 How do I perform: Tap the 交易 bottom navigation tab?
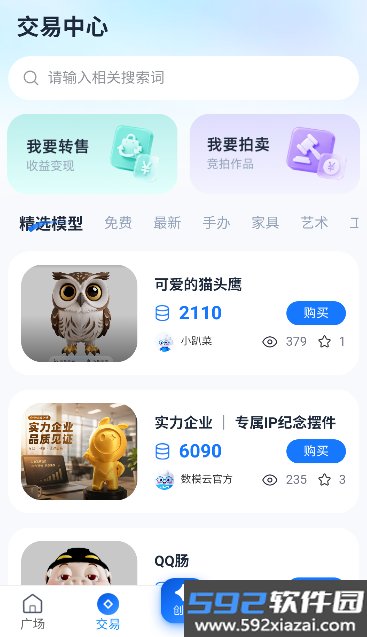[108, 611]
